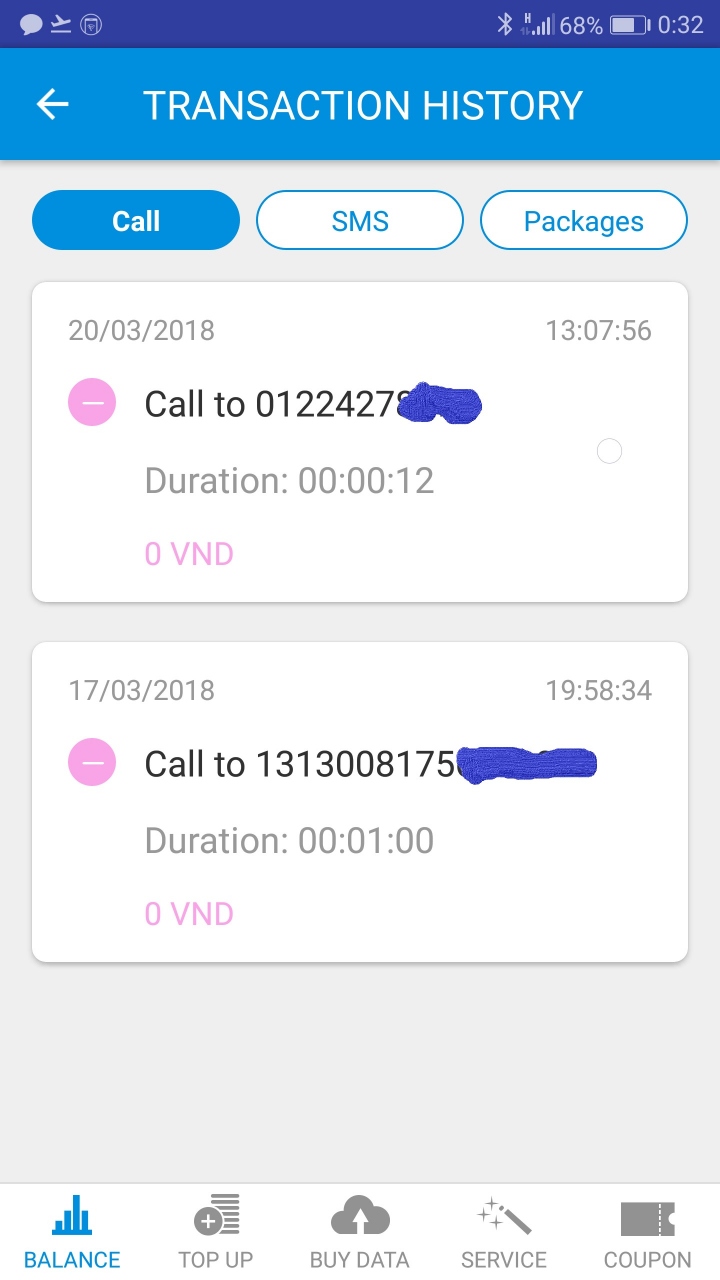The image size is (720, 1280).
Task: Switch to the Packages tab
Action: click(584, 221)
